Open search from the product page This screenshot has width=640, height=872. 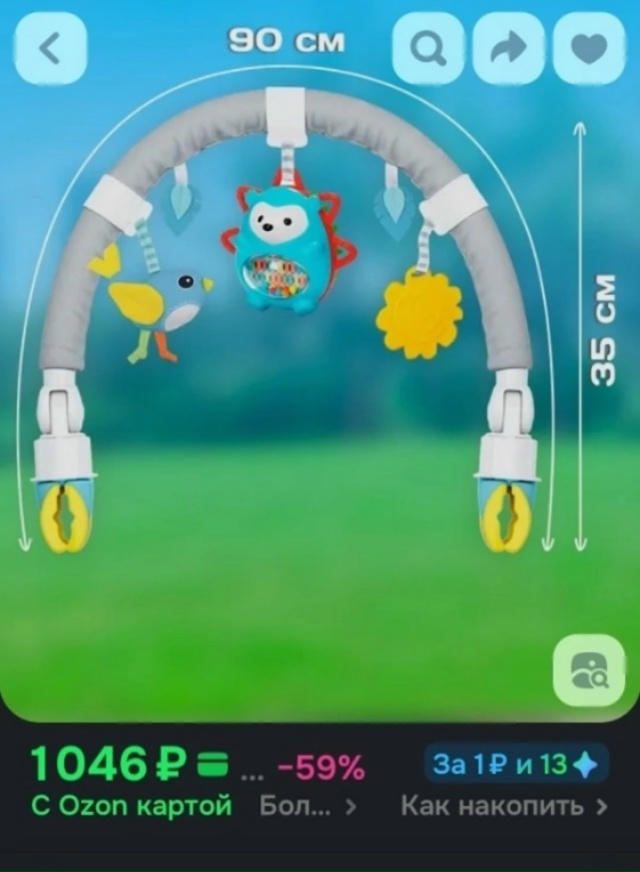428,48
